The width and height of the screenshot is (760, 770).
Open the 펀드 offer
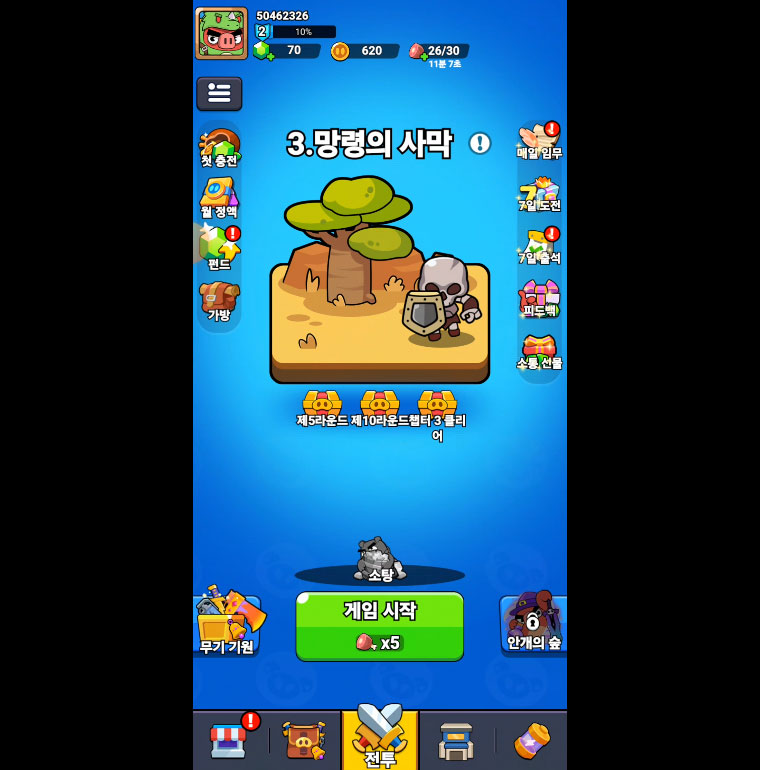(219, 248)
